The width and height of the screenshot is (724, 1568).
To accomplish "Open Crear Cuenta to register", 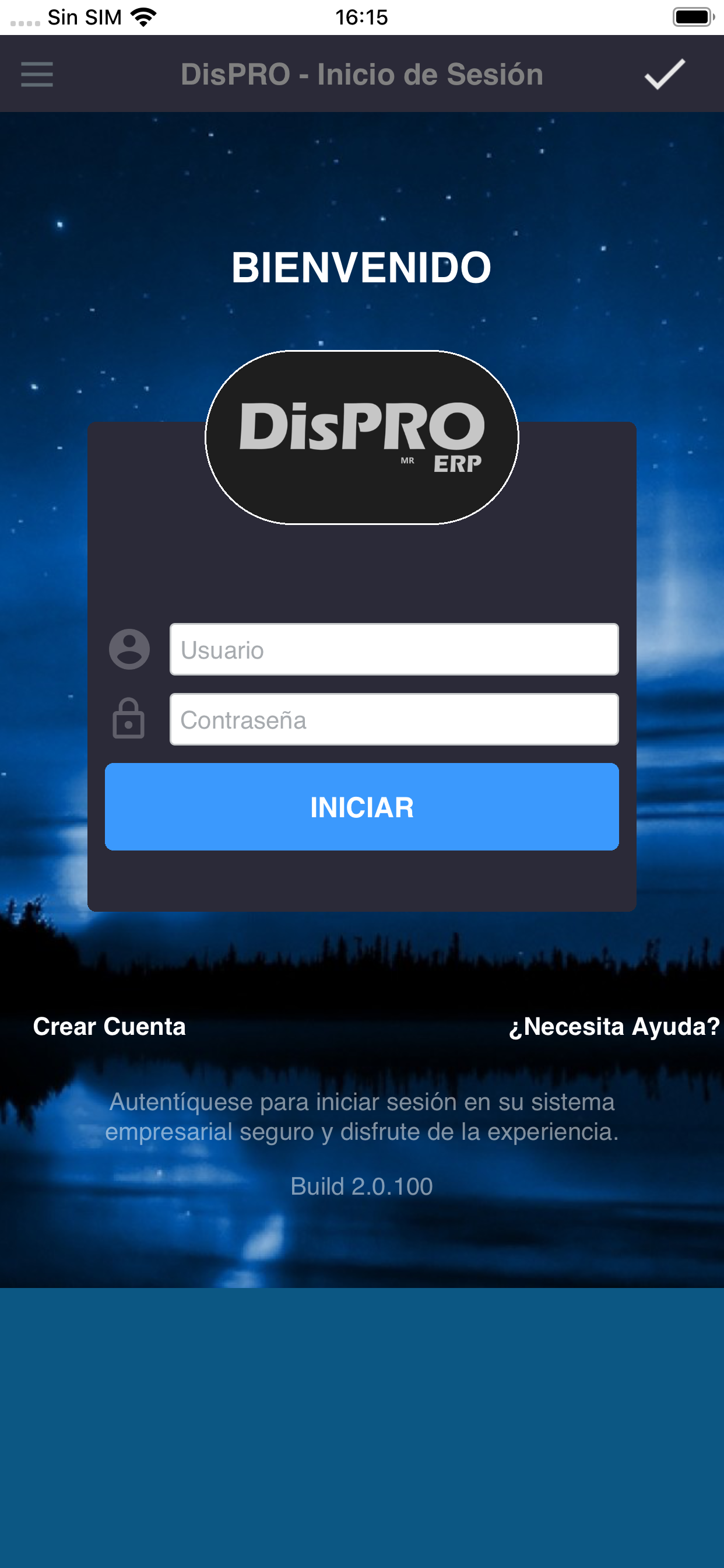I will pyautogui.click(x=110, y=1027).
